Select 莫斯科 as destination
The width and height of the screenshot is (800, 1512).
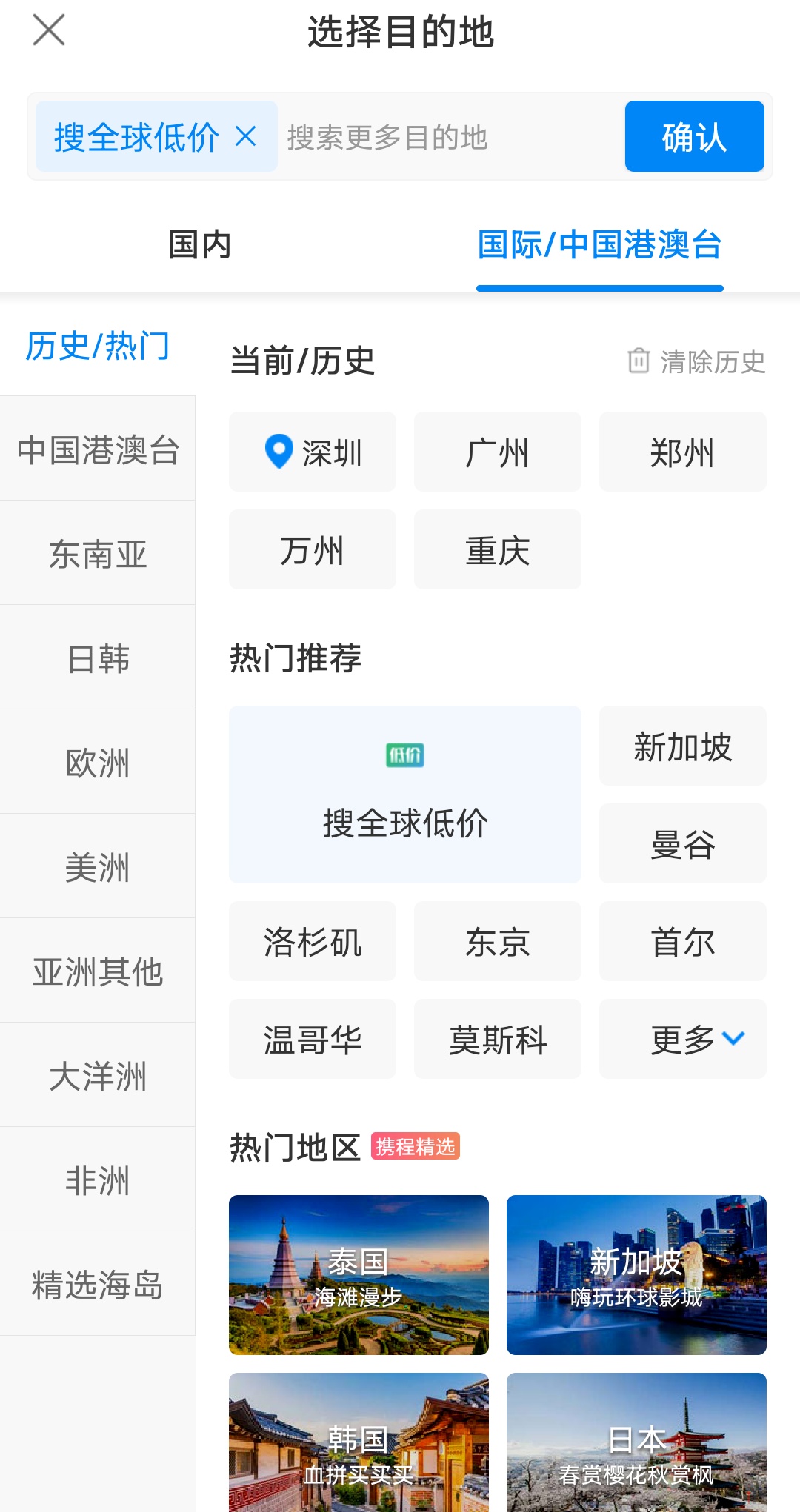coord(497,1040)
